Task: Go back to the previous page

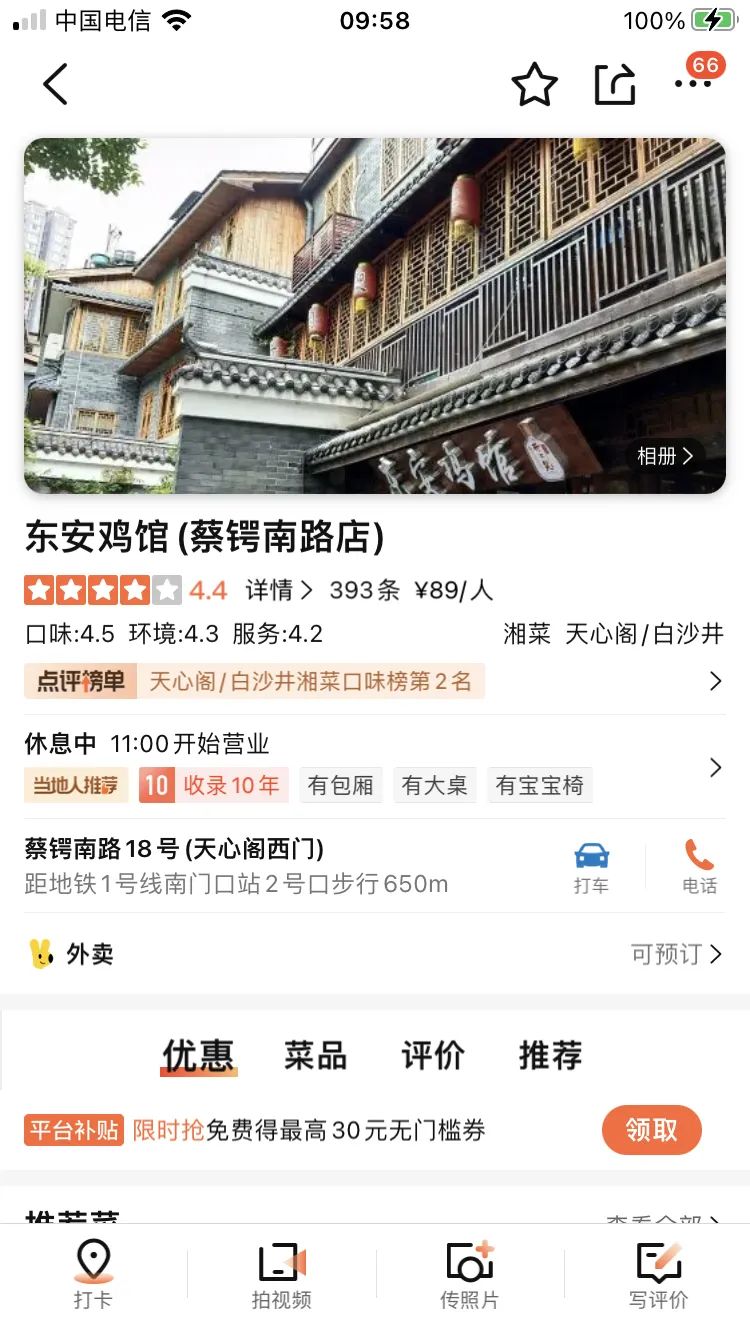Action: [x=56, y=84]
